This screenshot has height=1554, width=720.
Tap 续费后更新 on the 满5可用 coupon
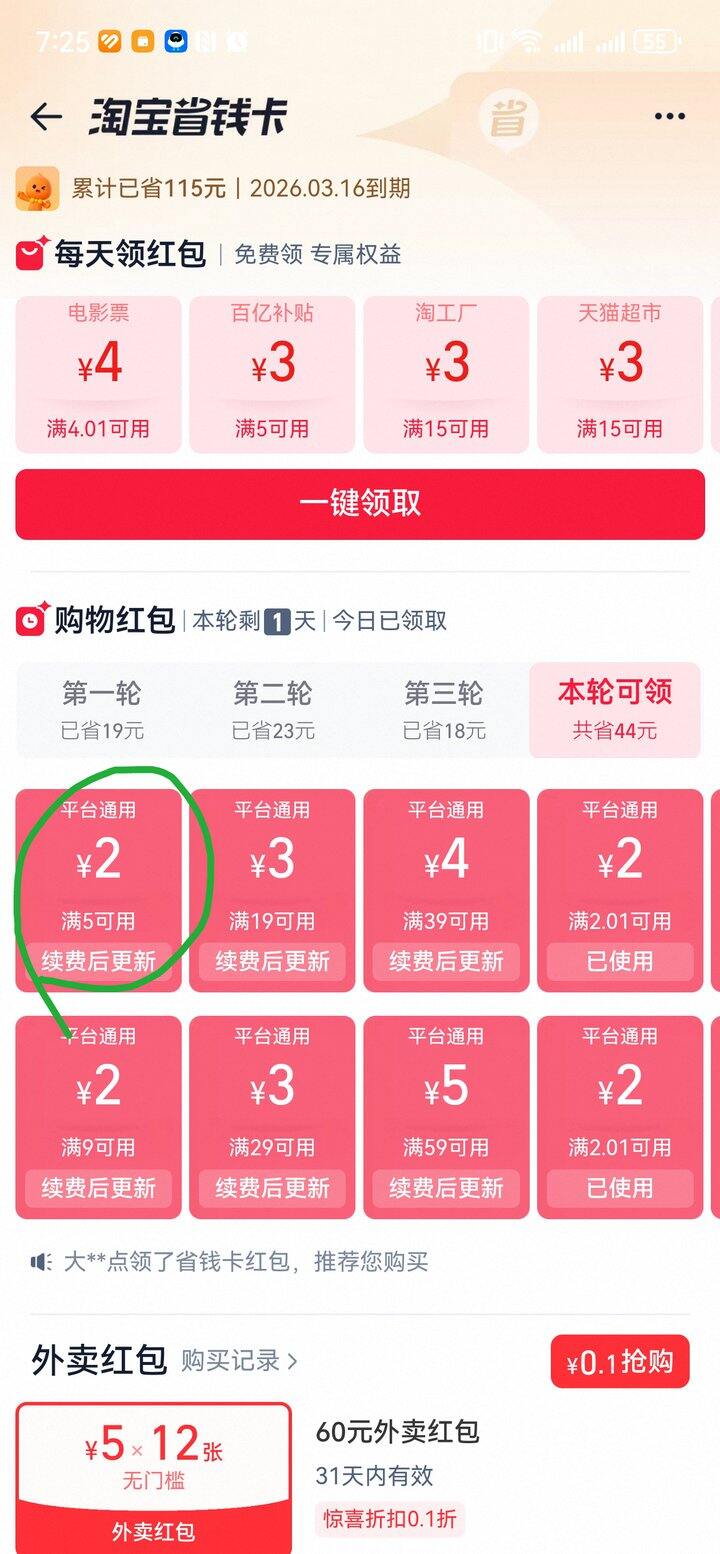pos(98,961)
